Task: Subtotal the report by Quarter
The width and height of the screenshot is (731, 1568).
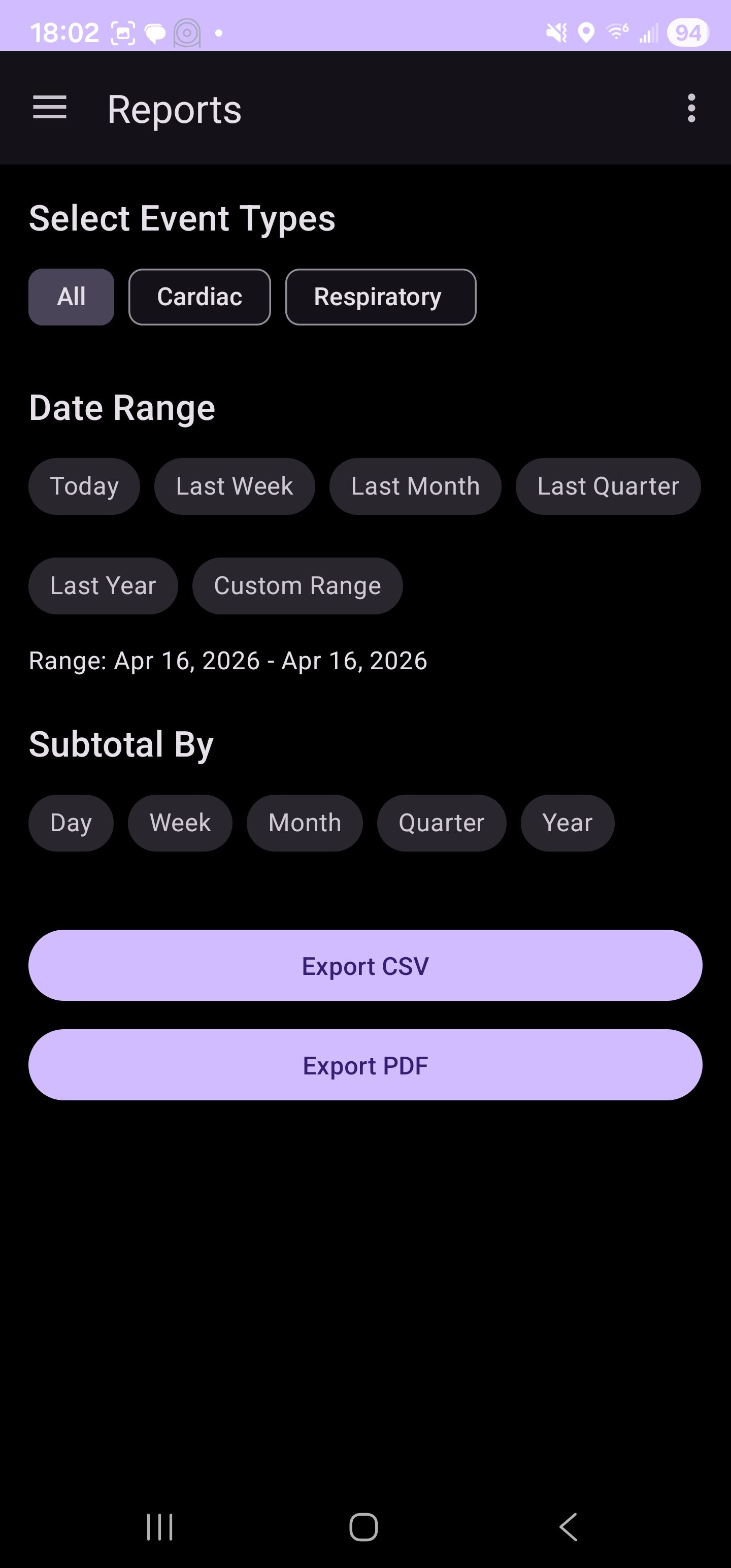Action: 441,823
